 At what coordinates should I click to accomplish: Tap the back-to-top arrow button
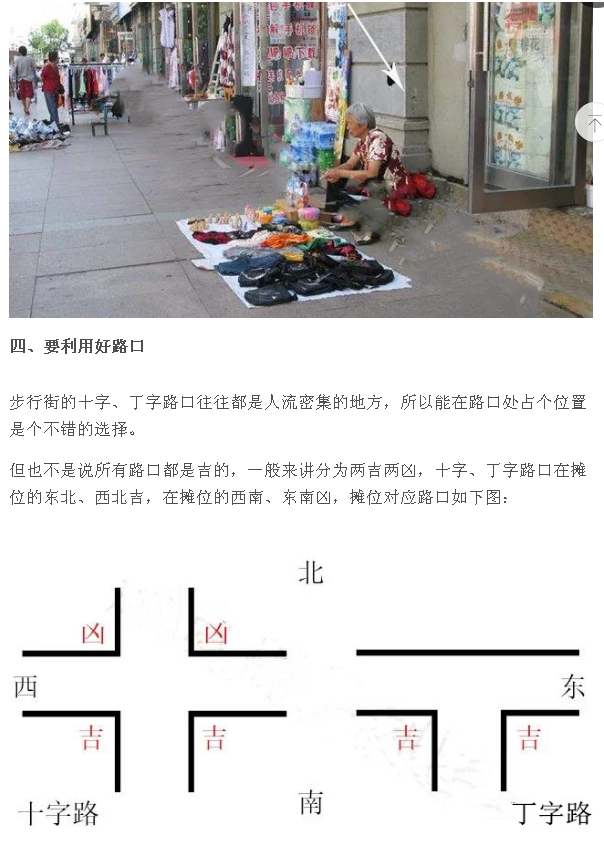pos(594,122)
